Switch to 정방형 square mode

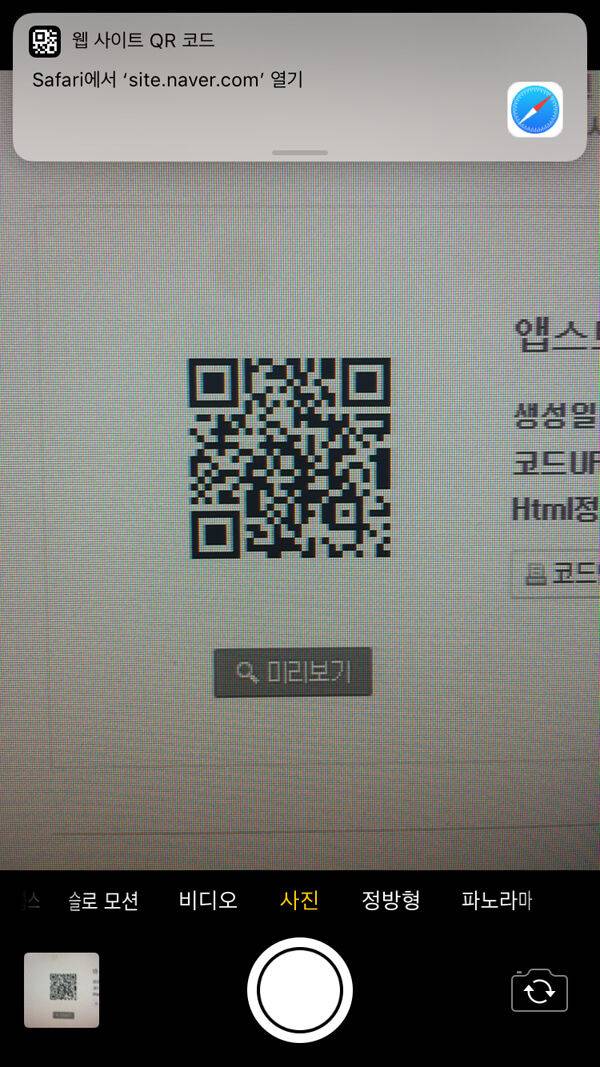tap(390, 900)
